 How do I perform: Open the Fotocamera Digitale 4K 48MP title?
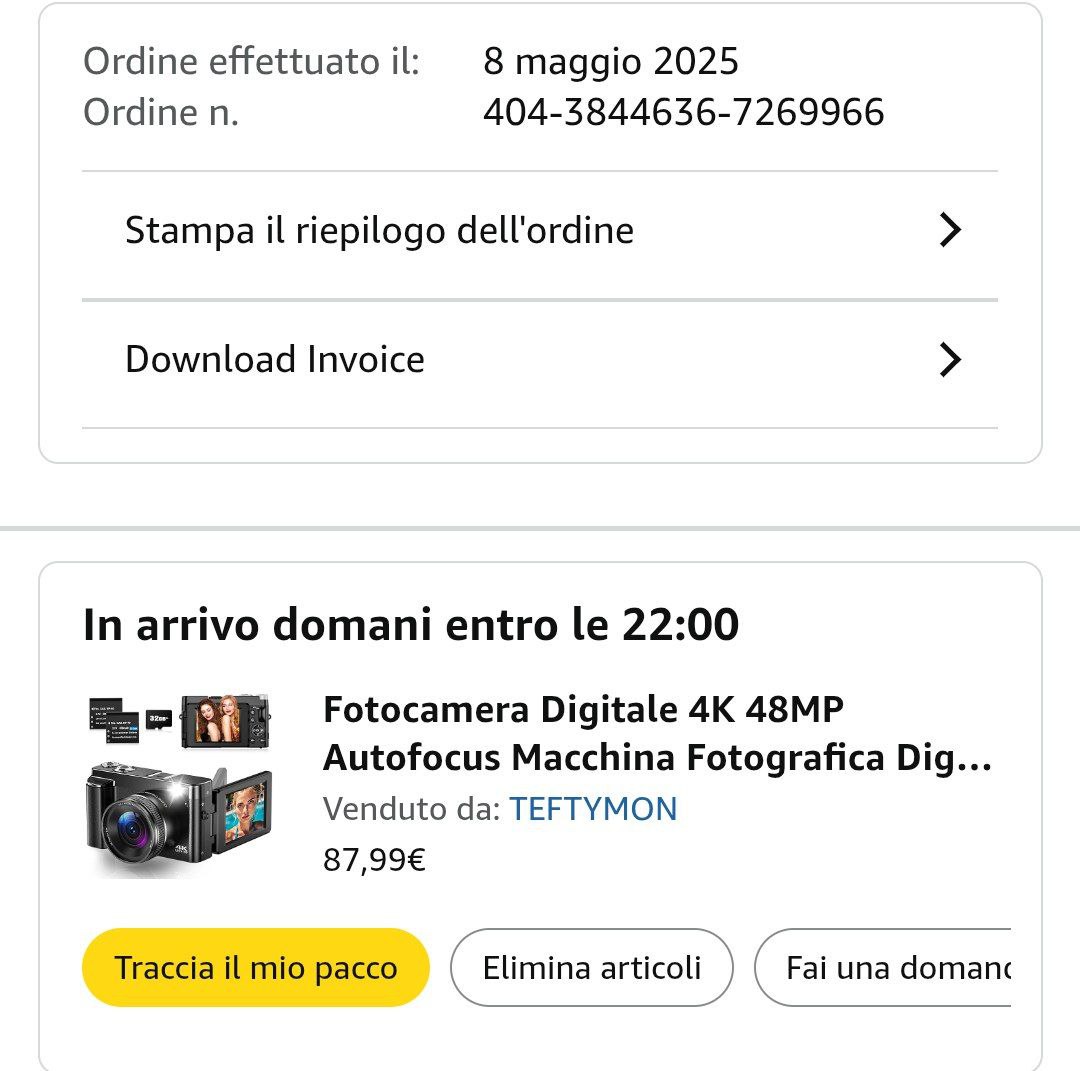coord(657,734)
